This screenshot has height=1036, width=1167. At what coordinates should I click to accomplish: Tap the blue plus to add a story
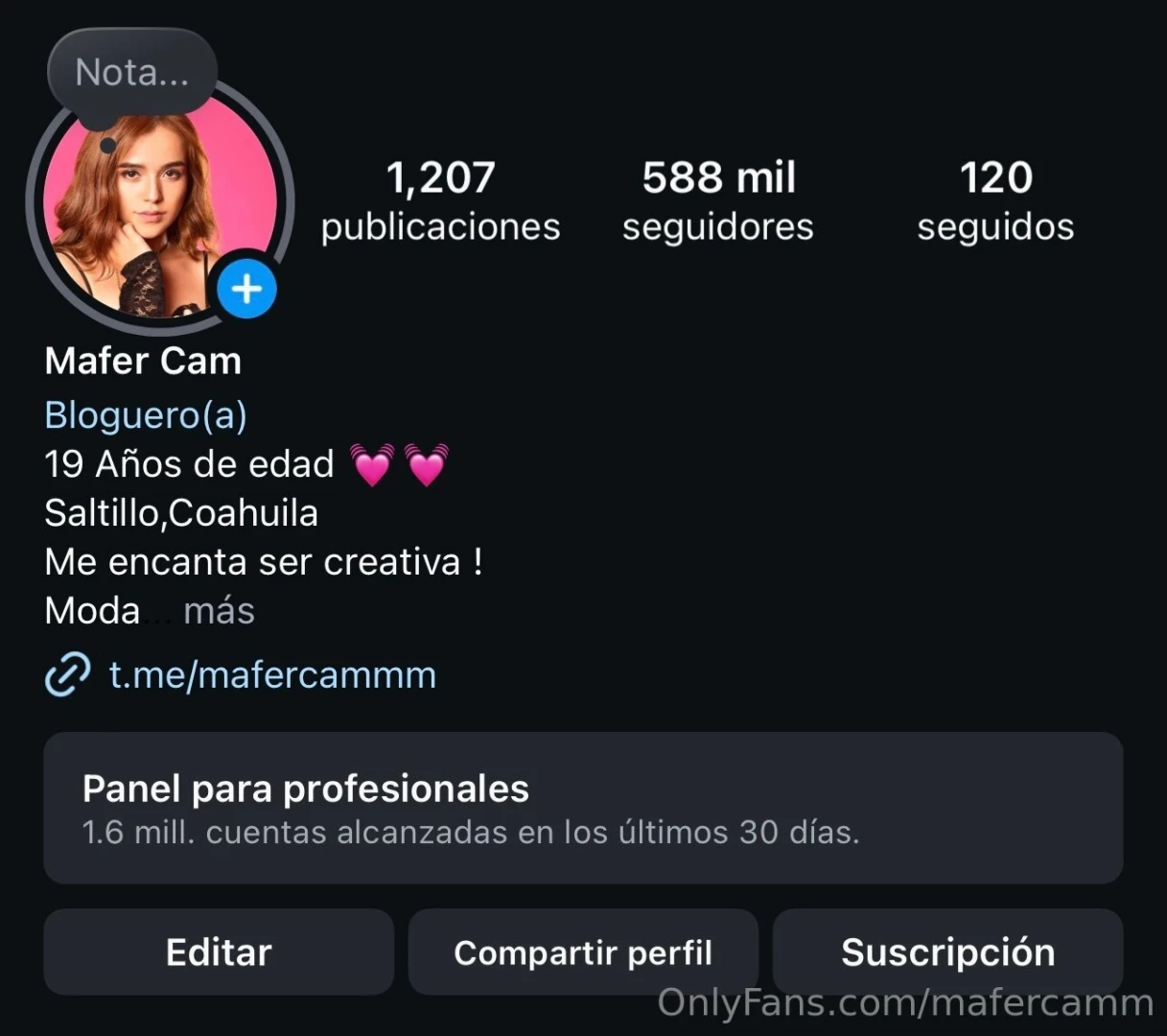point(247,289)
